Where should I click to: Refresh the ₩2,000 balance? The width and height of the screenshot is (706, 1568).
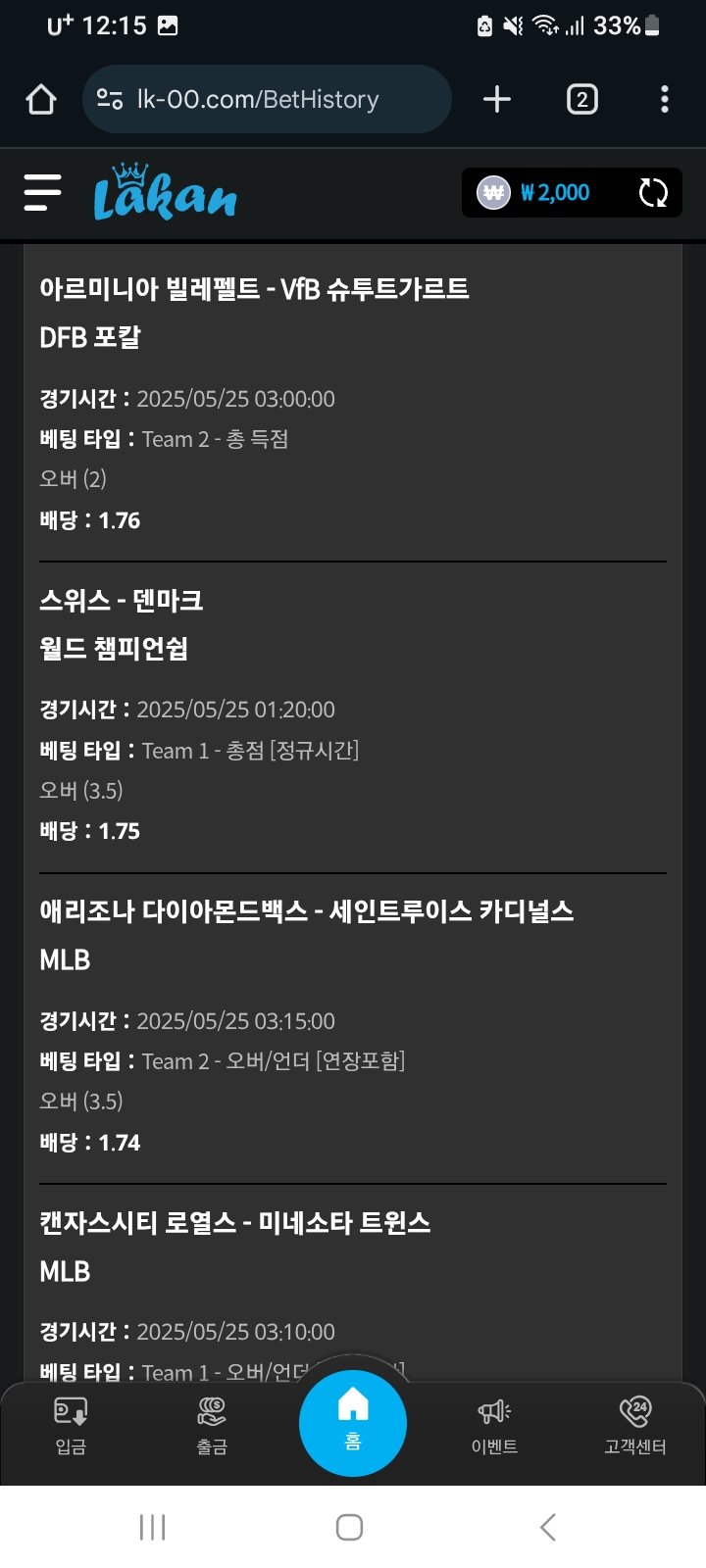[x=653, y=192]
